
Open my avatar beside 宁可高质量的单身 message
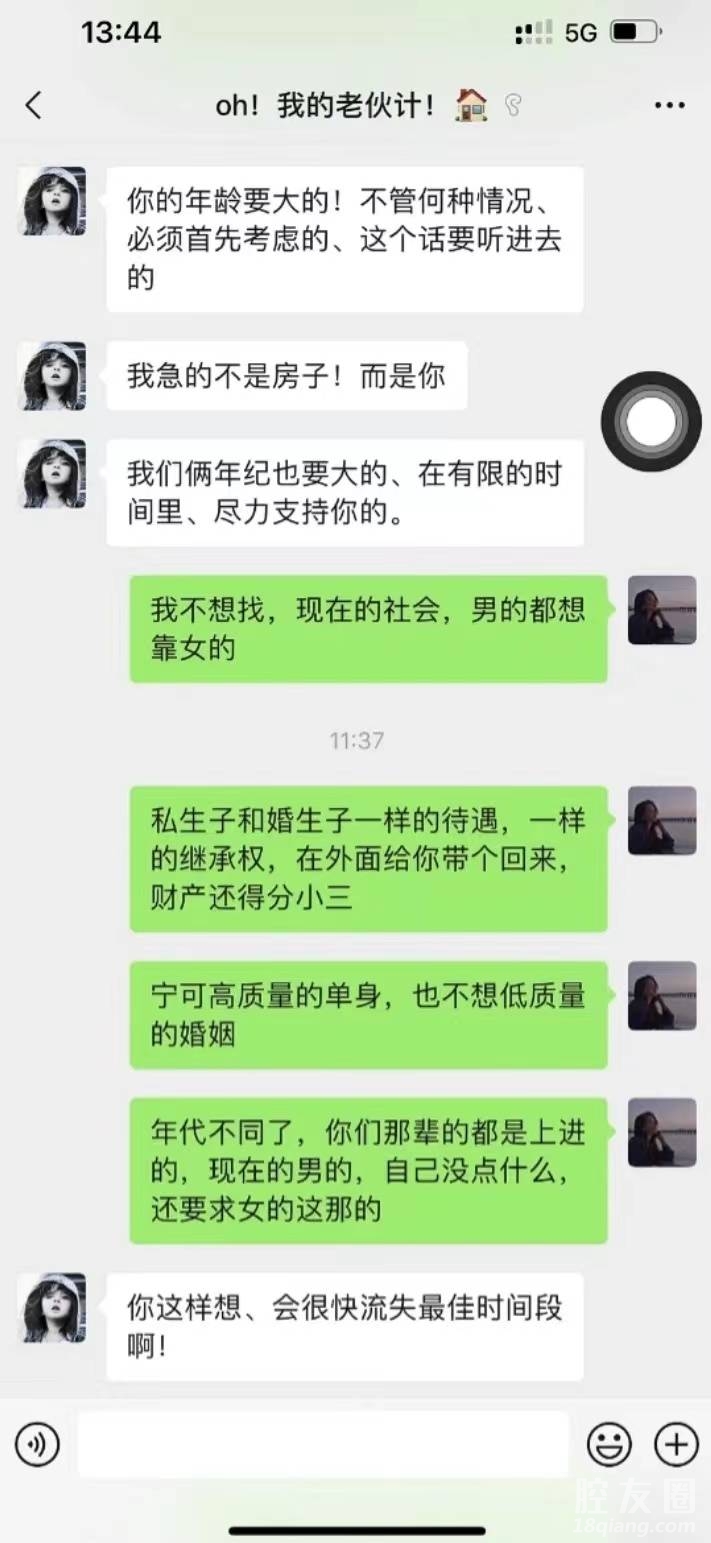tap(662, 996)
